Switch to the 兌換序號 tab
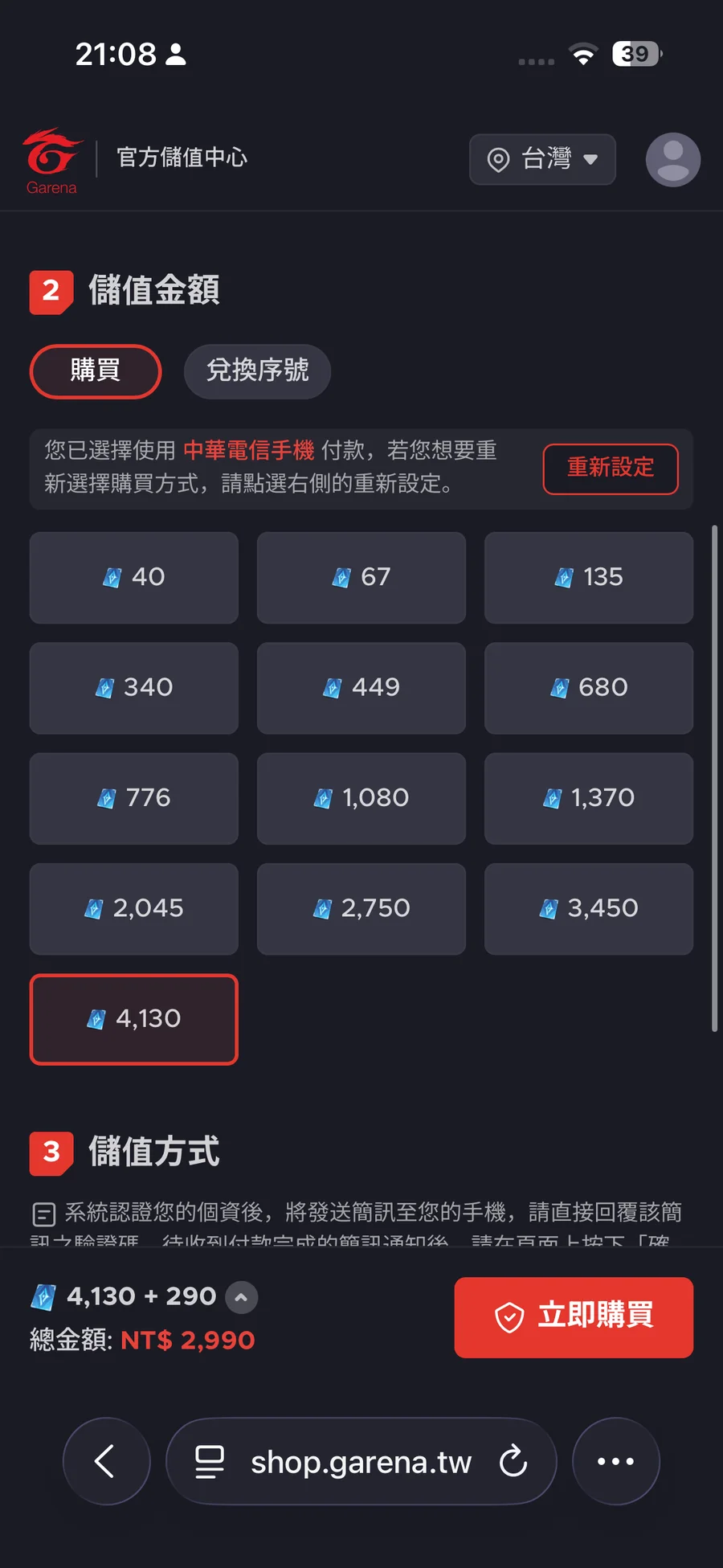The height and width of the screenshot is (1568, 723). point(257,371)
